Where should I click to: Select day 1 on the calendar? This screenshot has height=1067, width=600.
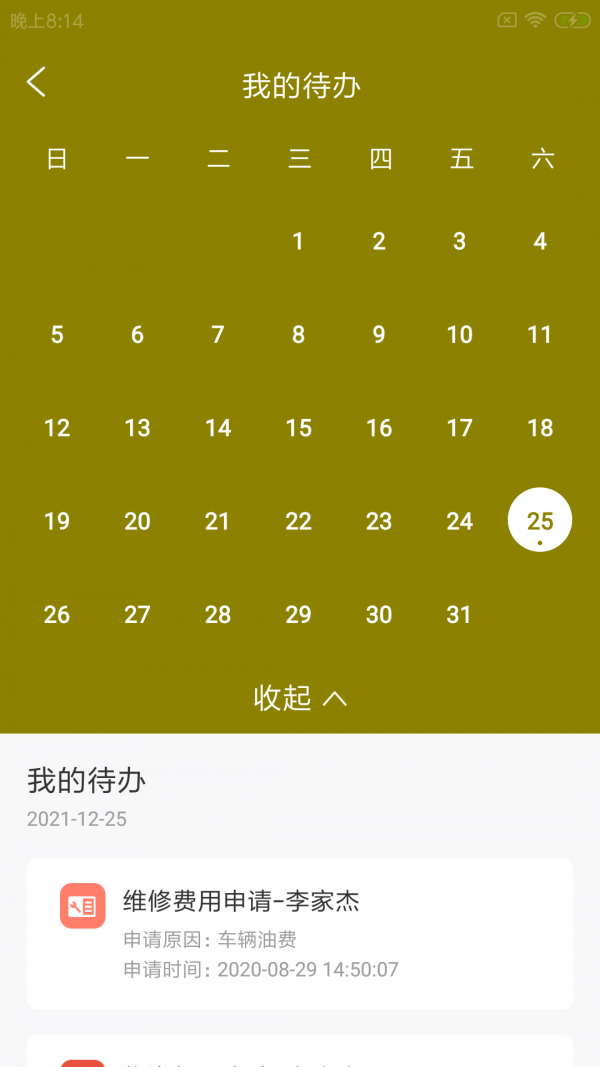tap(298, 241)
